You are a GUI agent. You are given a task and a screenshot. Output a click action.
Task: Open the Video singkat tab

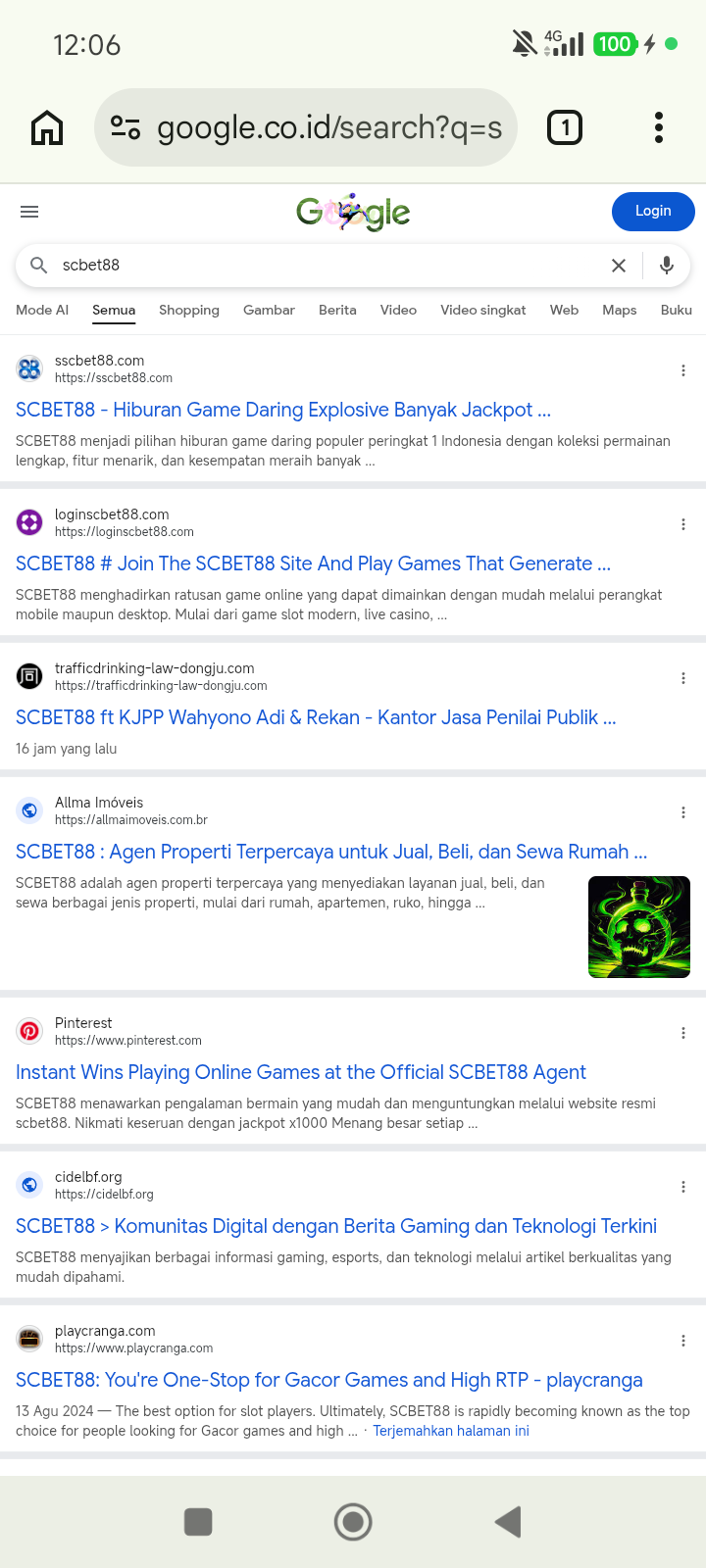(483, 310)
